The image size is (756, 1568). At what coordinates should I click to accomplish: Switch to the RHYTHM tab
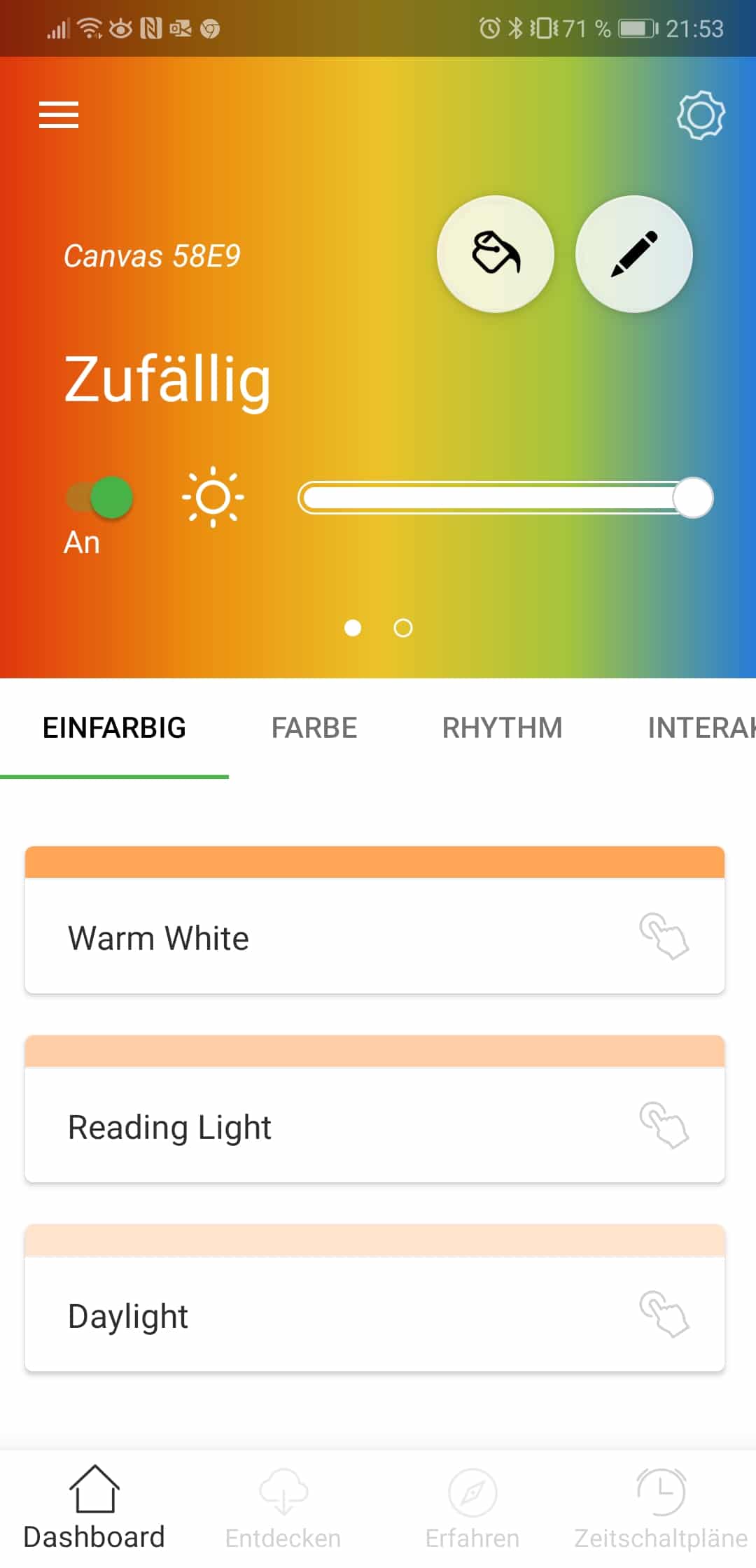click(x=502, y=728)
